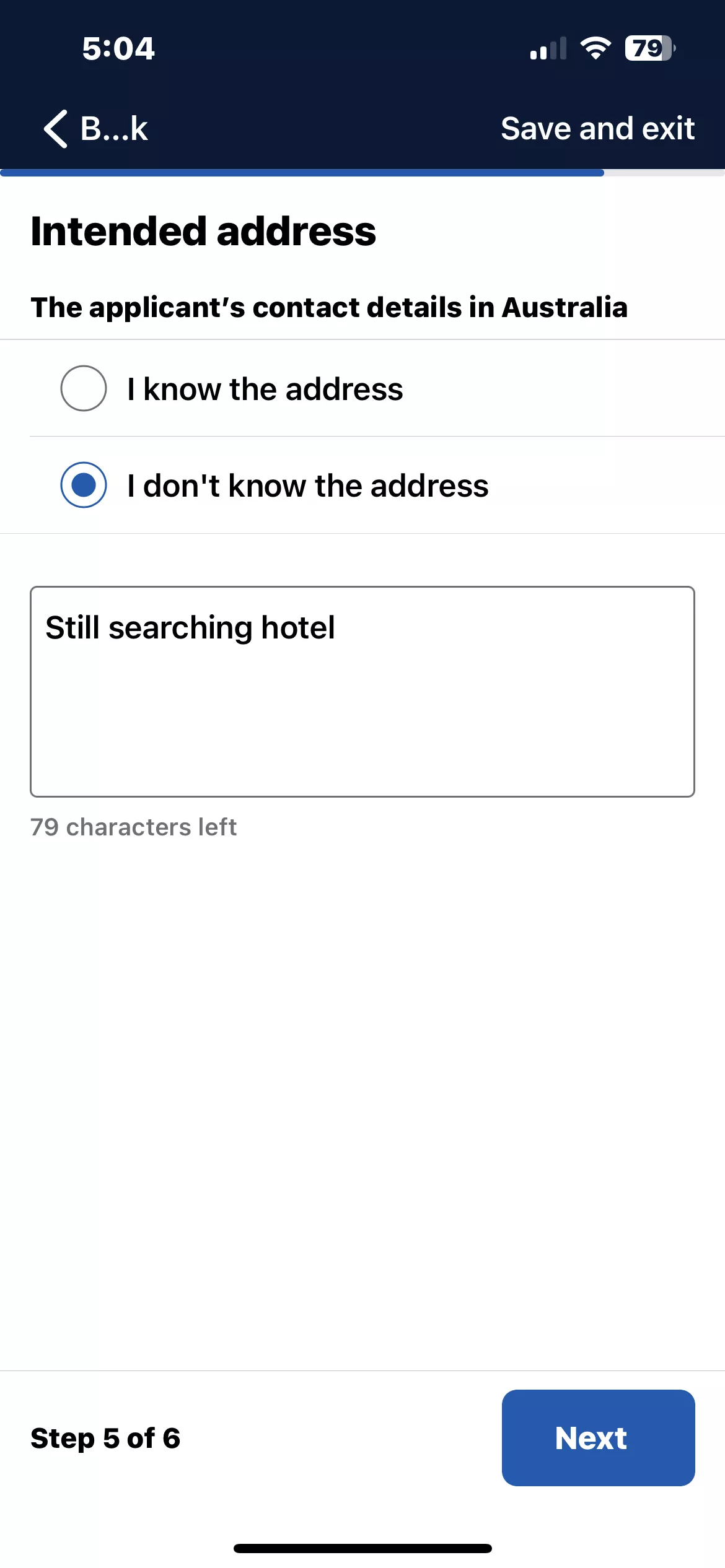Select 'I know the address' option

pos(362,388)
